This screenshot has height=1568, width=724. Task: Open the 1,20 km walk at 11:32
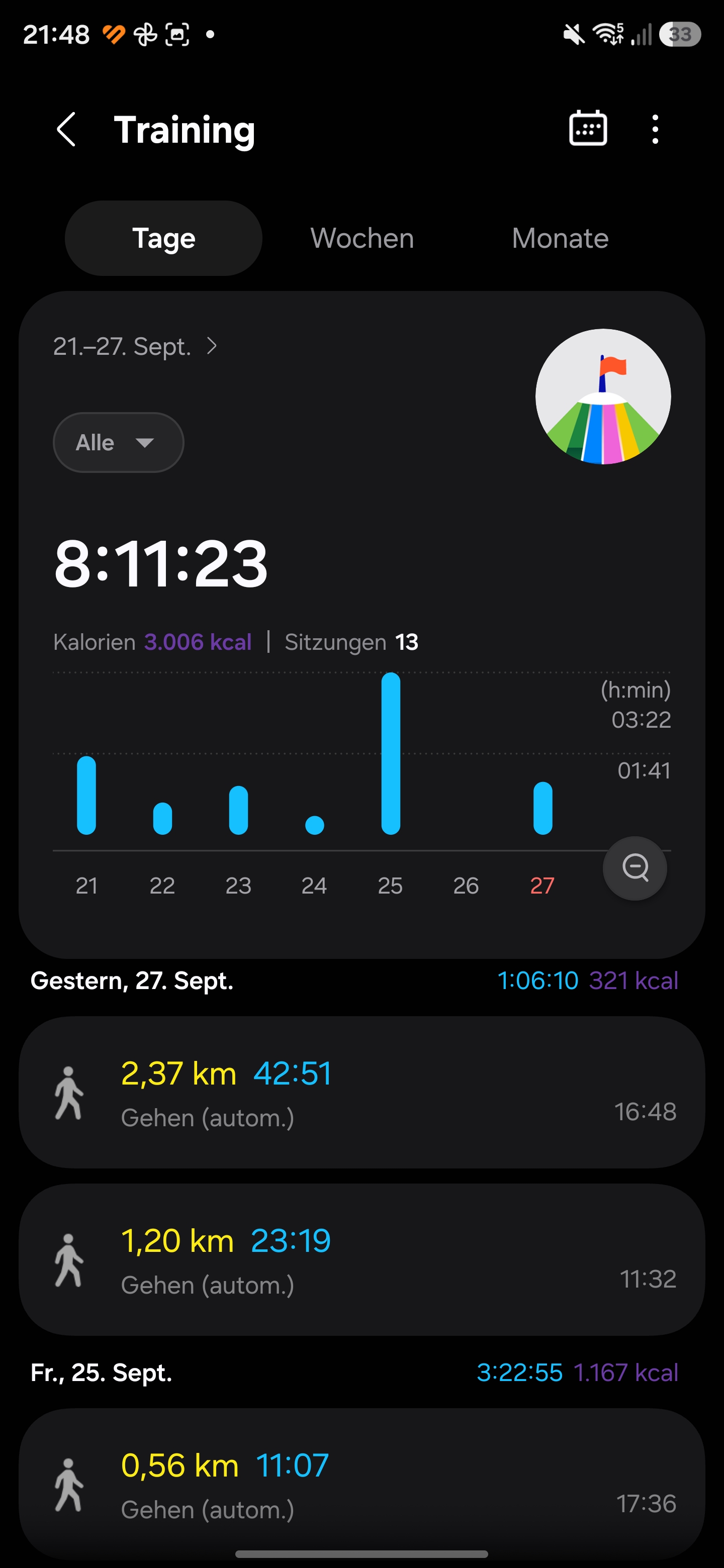click(x=361, y=1259)
